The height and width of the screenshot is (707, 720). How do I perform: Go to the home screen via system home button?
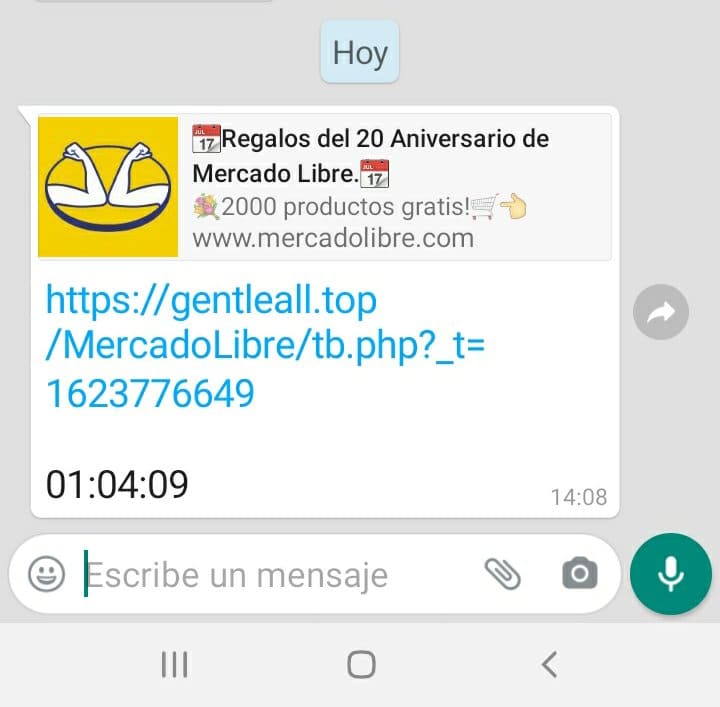coord(361,663)
